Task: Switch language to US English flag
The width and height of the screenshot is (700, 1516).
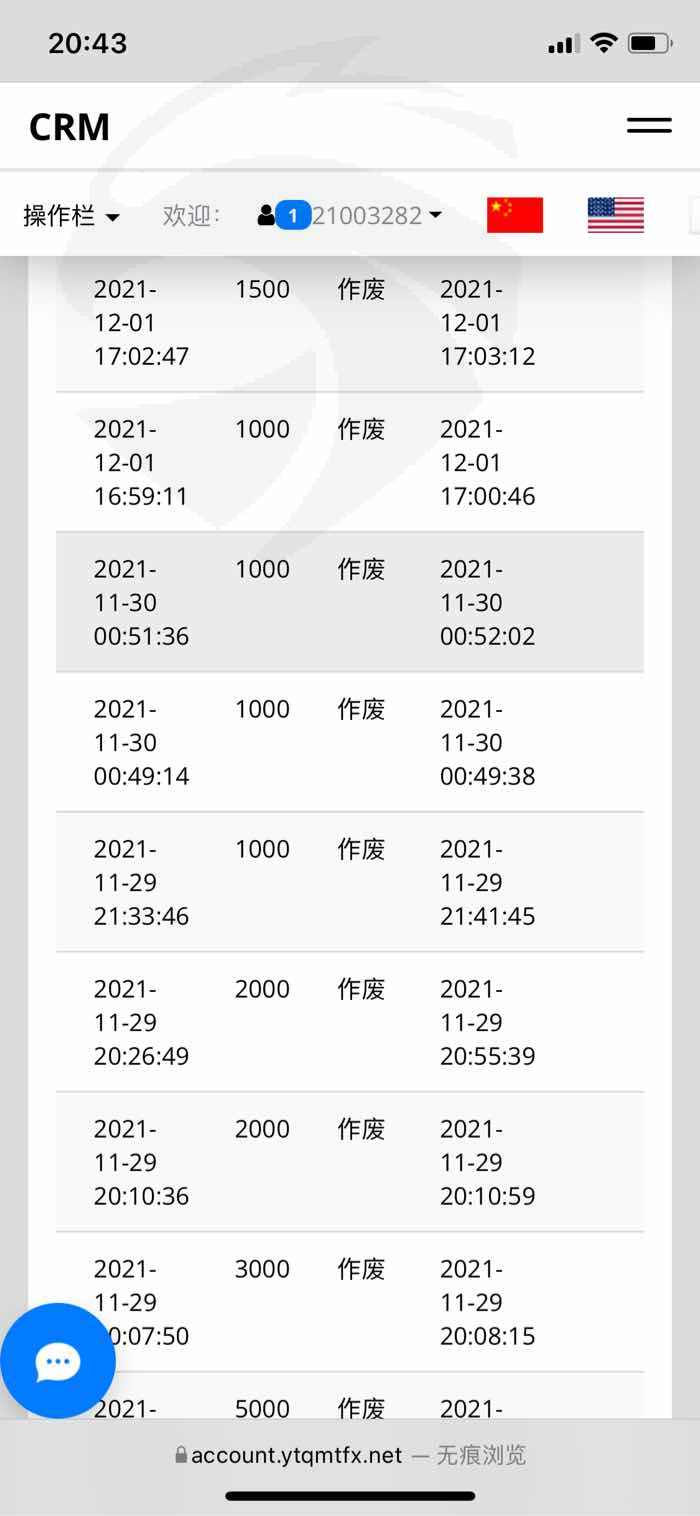Action: (x=615, y=215)
